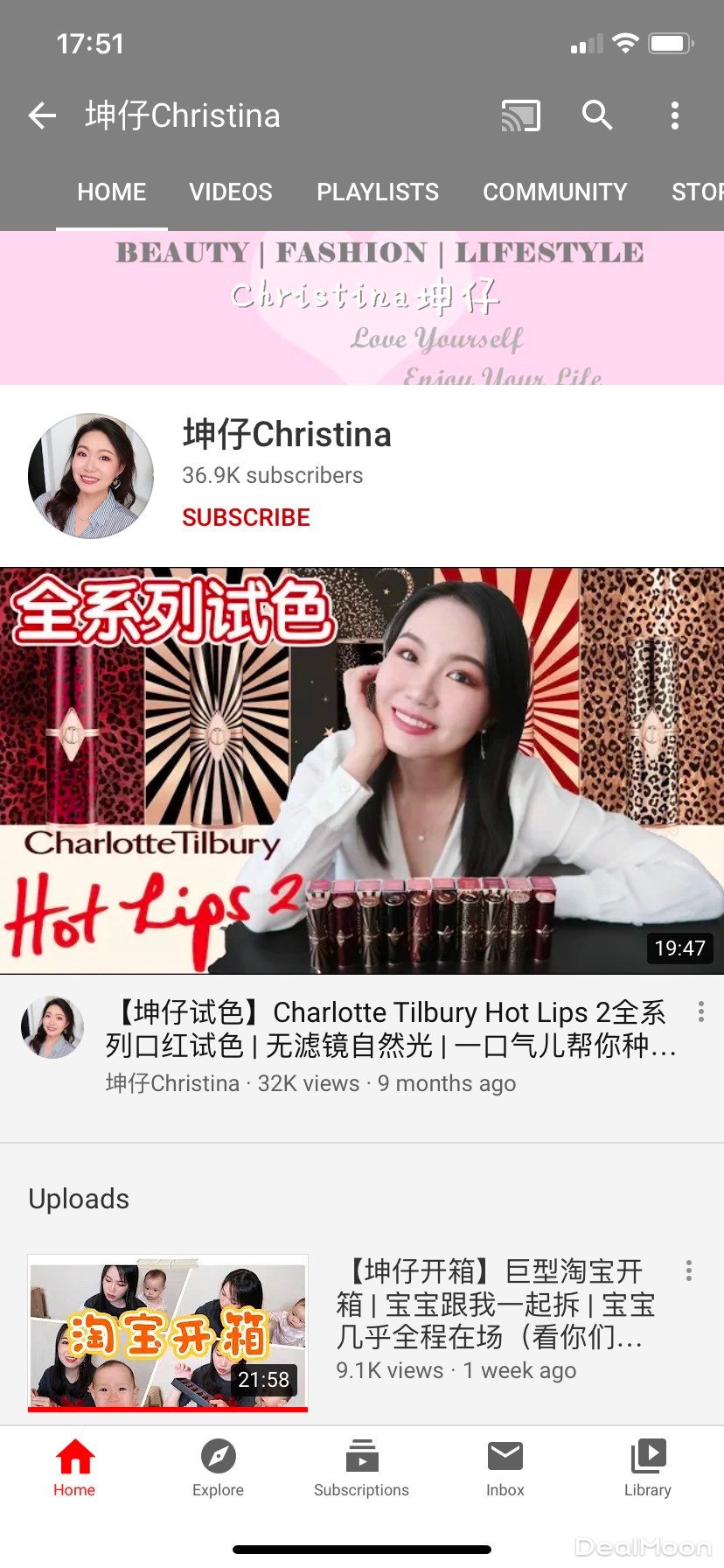Subscribe to 坤仔Christina channel
The height and width of the screenshot is (1568, 724).
coord(246,517)
